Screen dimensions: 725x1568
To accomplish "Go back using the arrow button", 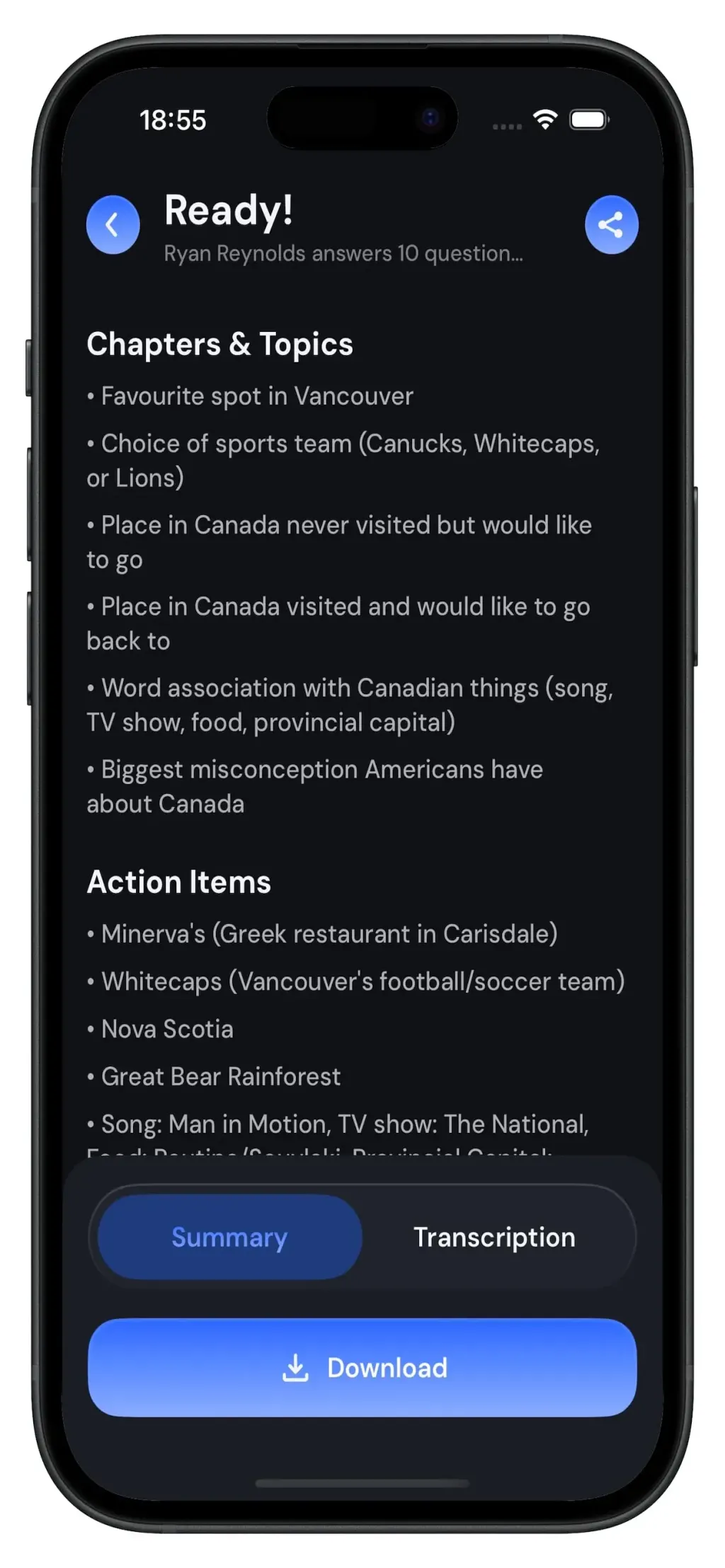I will (x=113, y=225).
